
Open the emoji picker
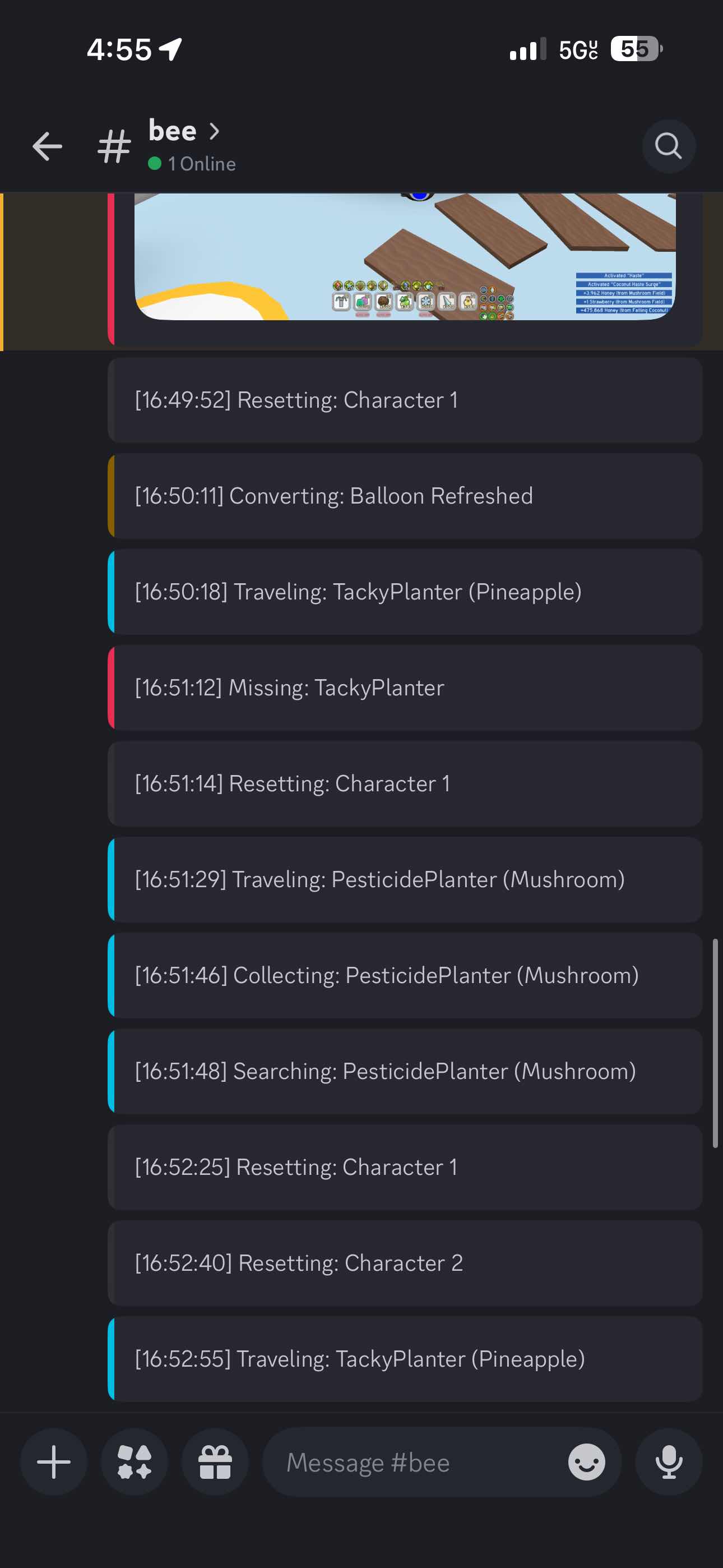586,1461
